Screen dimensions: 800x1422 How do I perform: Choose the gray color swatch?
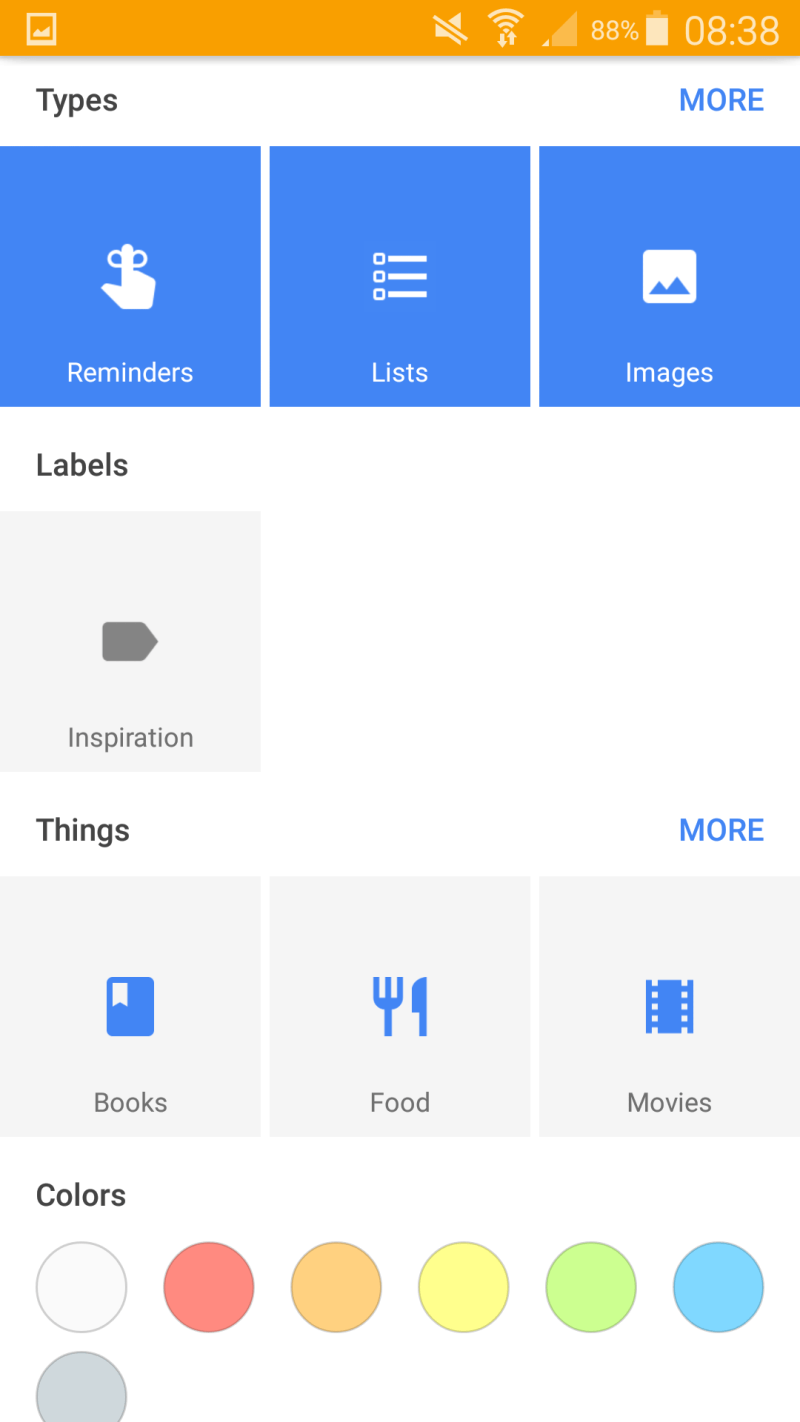tap(81, 1392)
